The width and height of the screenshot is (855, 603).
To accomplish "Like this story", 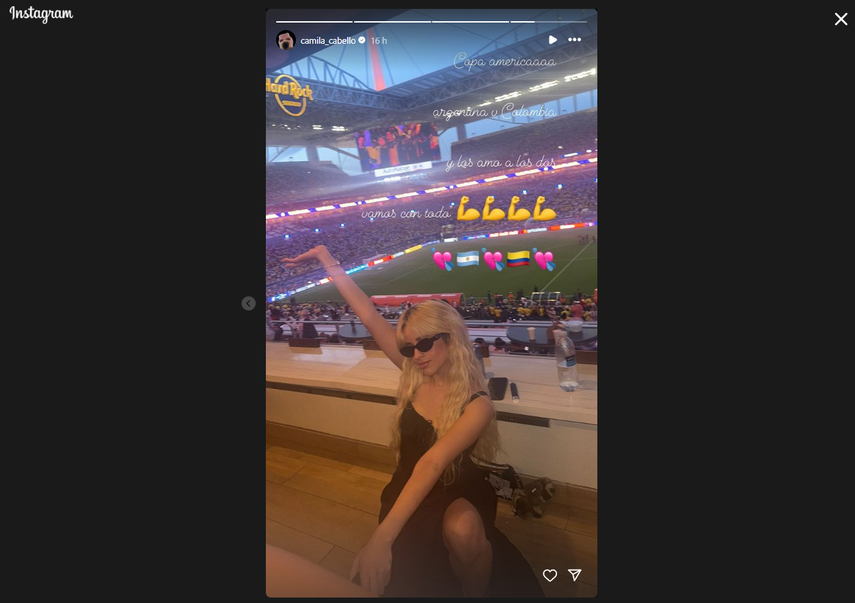I will point(549,575).
